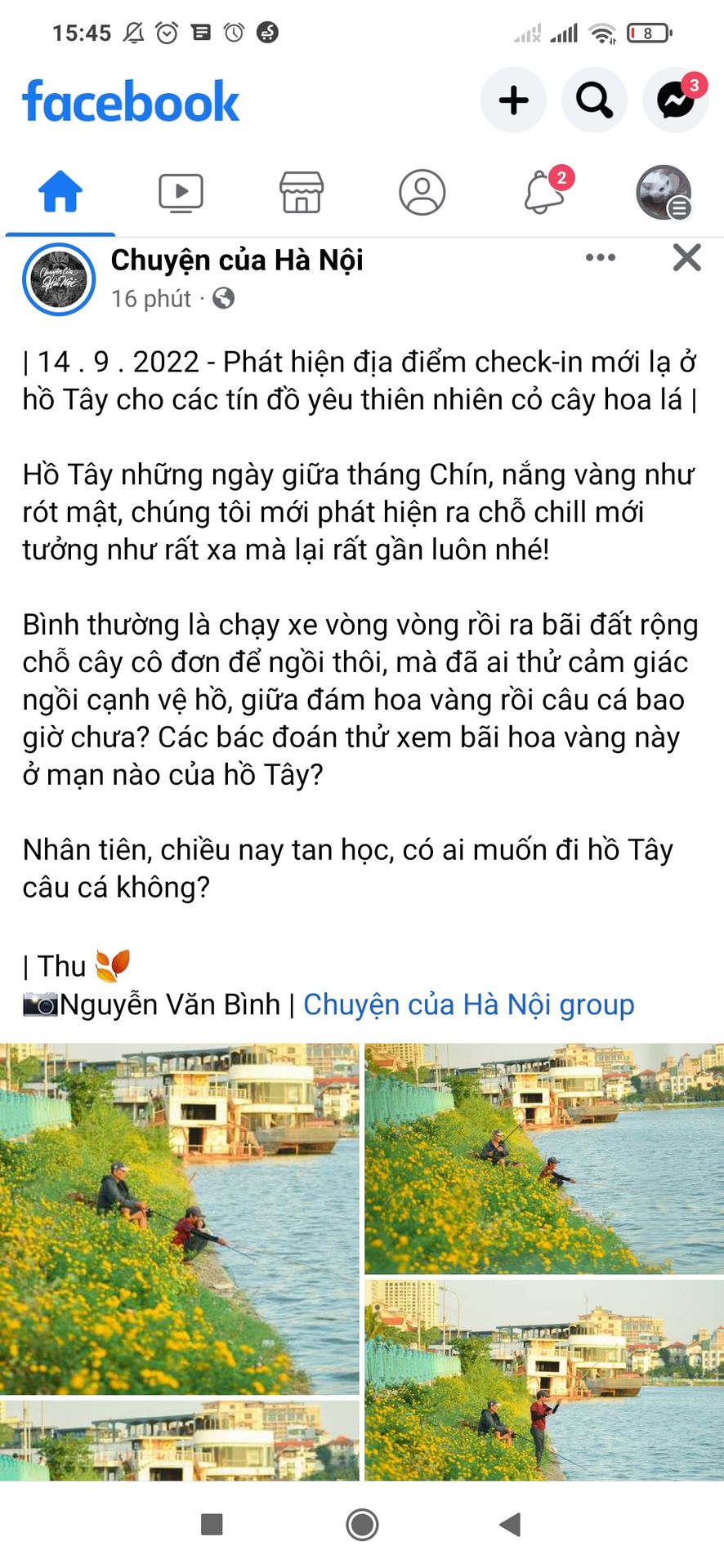Go to the Profile tab
724x1568 pixels.
[422, 193]
